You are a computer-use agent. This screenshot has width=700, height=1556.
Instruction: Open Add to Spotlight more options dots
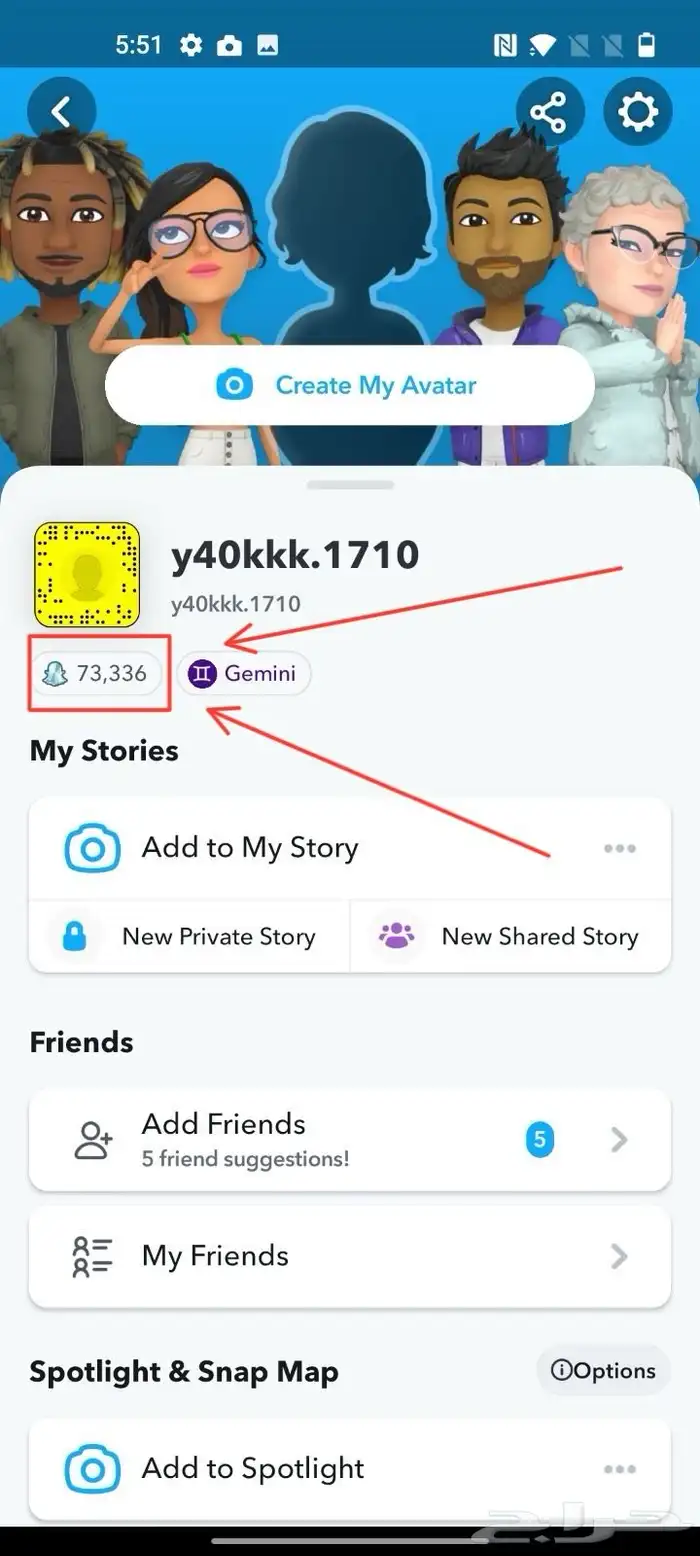619,1469
